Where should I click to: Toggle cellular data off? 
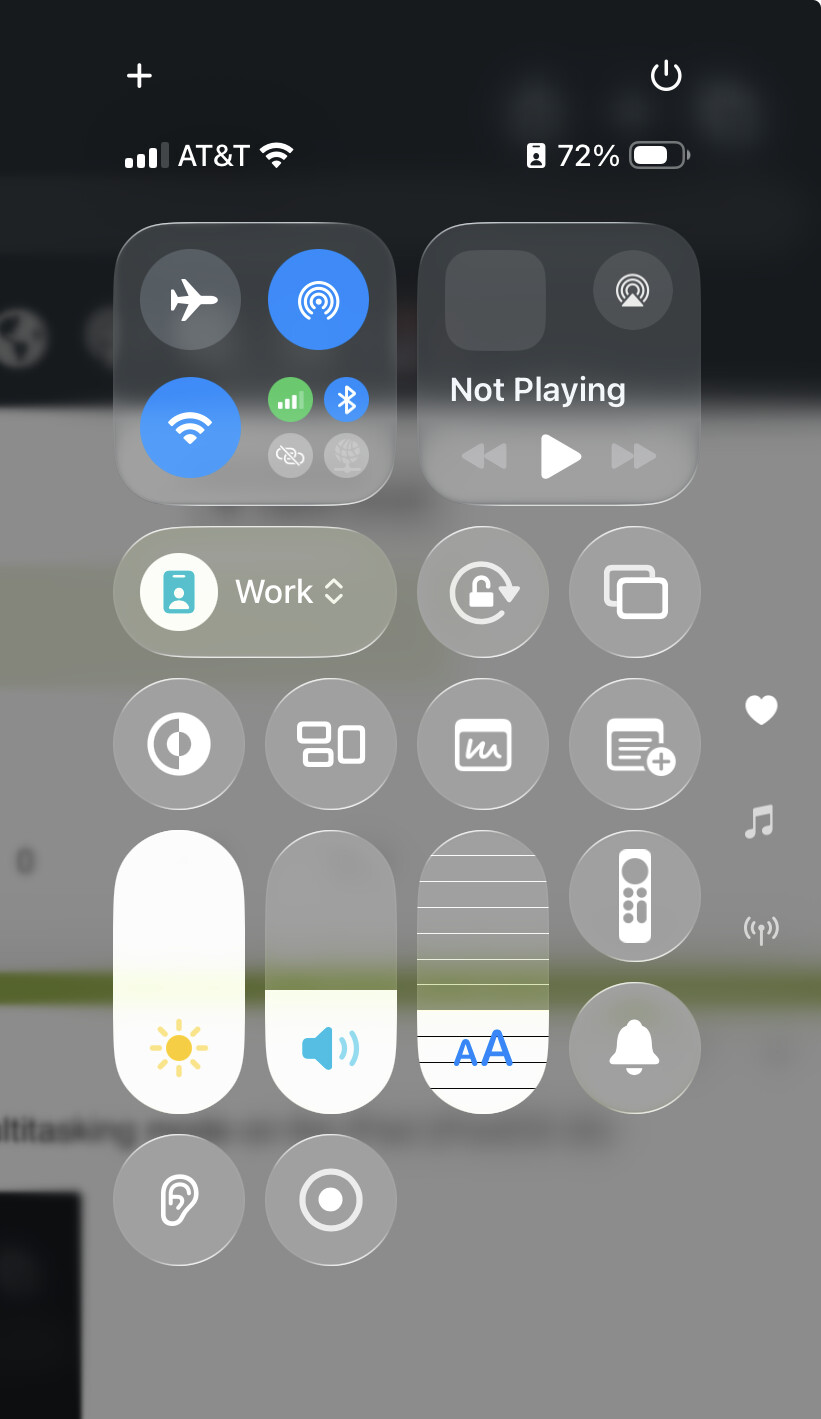290,401
